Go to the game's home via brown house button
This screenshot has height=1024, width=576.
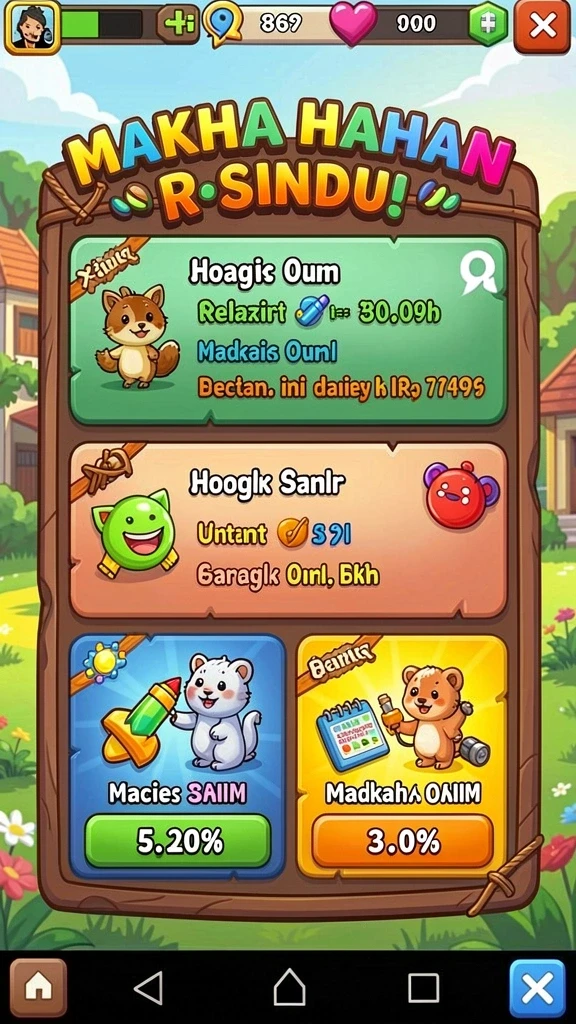coord(38,987)
